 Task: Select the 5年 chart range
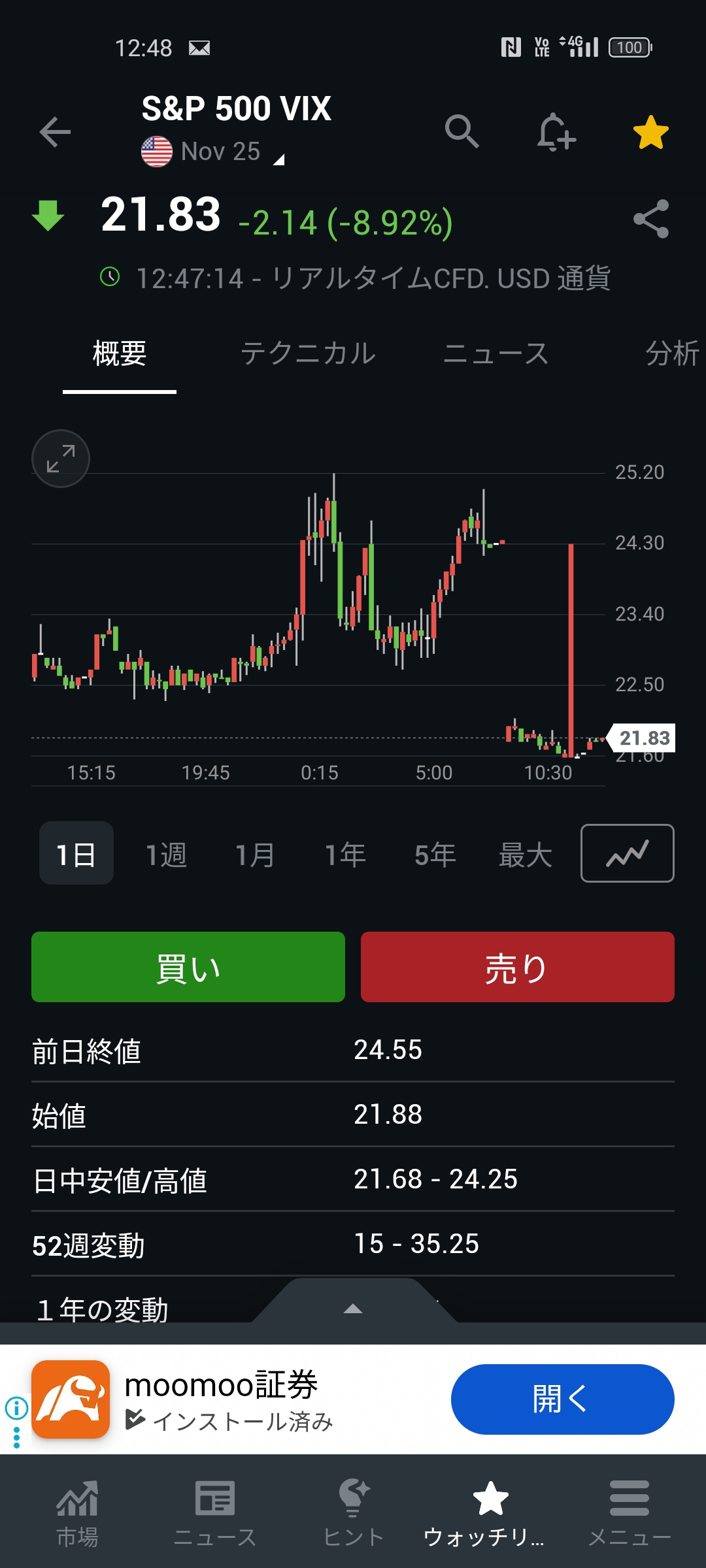[x=435, y=855]
